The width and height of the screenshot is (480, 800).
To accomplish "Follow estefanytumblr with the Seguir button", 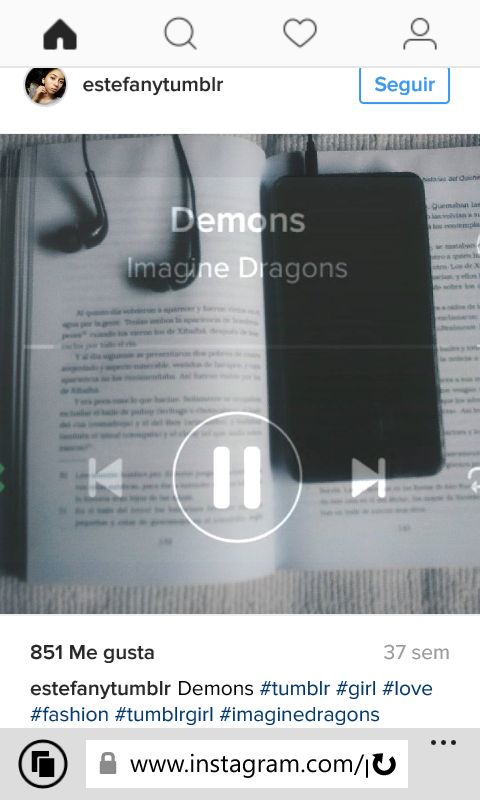I will tap(405, 85).
